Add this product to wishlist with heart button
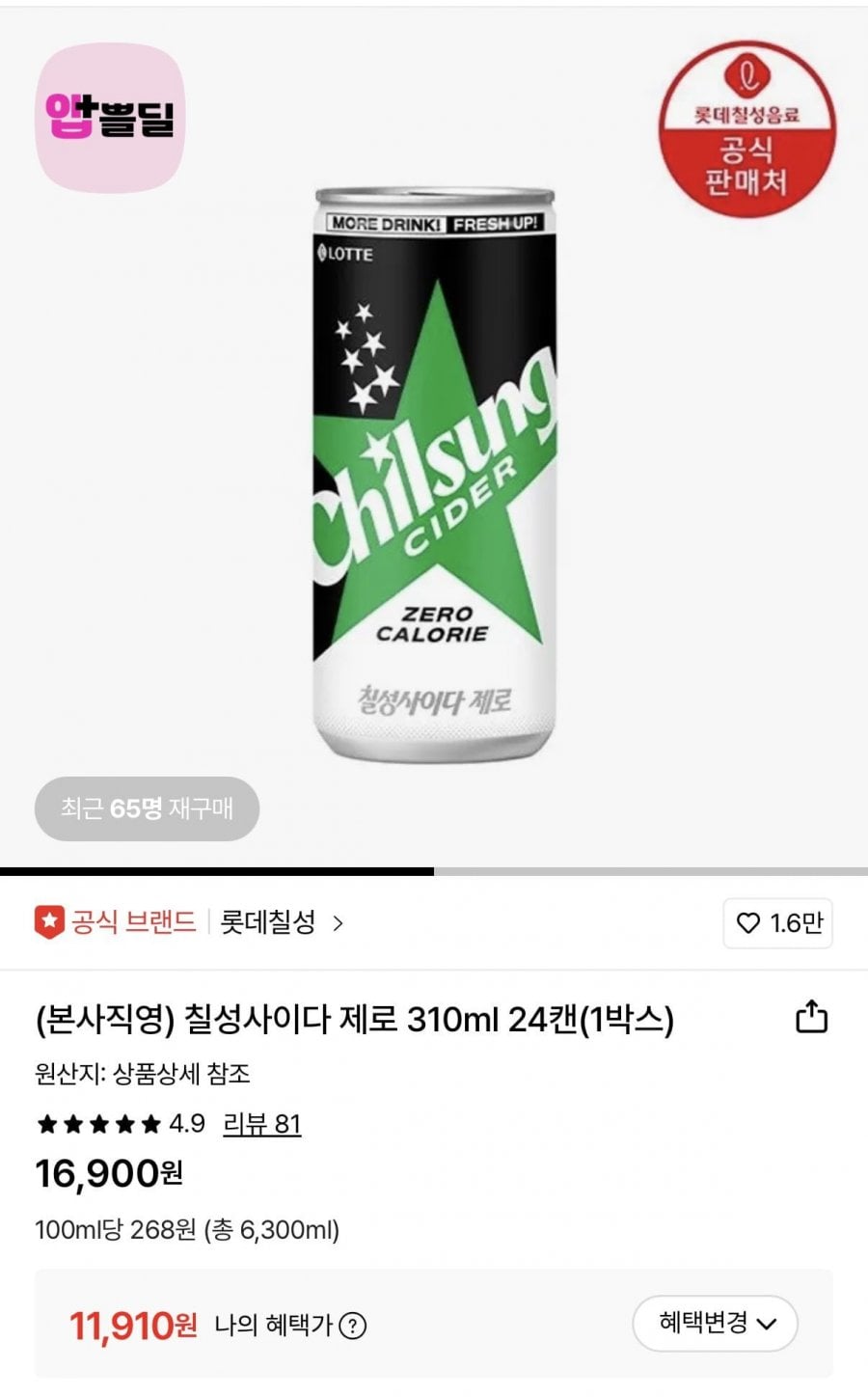Screen dimensions: 868x1397 coord(777,923)
